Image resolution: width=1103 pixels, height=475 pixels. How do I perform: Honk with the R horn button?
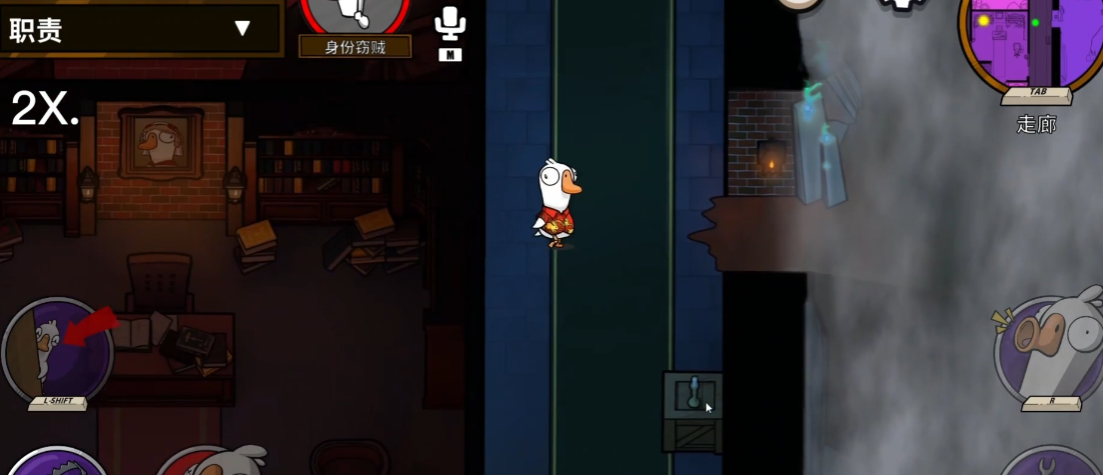point(1050,351)
